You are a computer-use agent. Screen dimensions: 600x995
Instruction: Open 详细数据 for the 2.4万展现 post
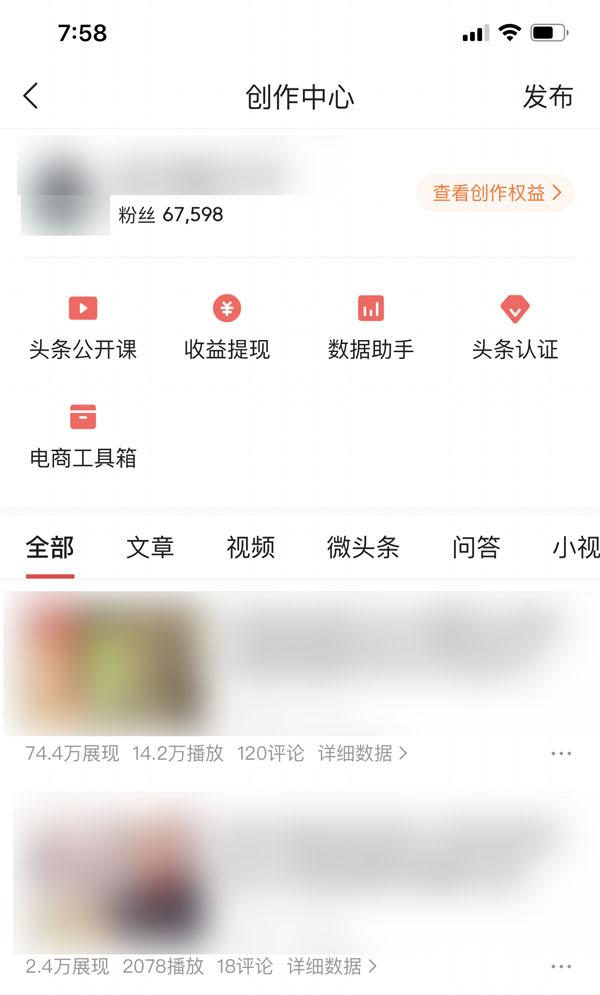coord(331,966)
